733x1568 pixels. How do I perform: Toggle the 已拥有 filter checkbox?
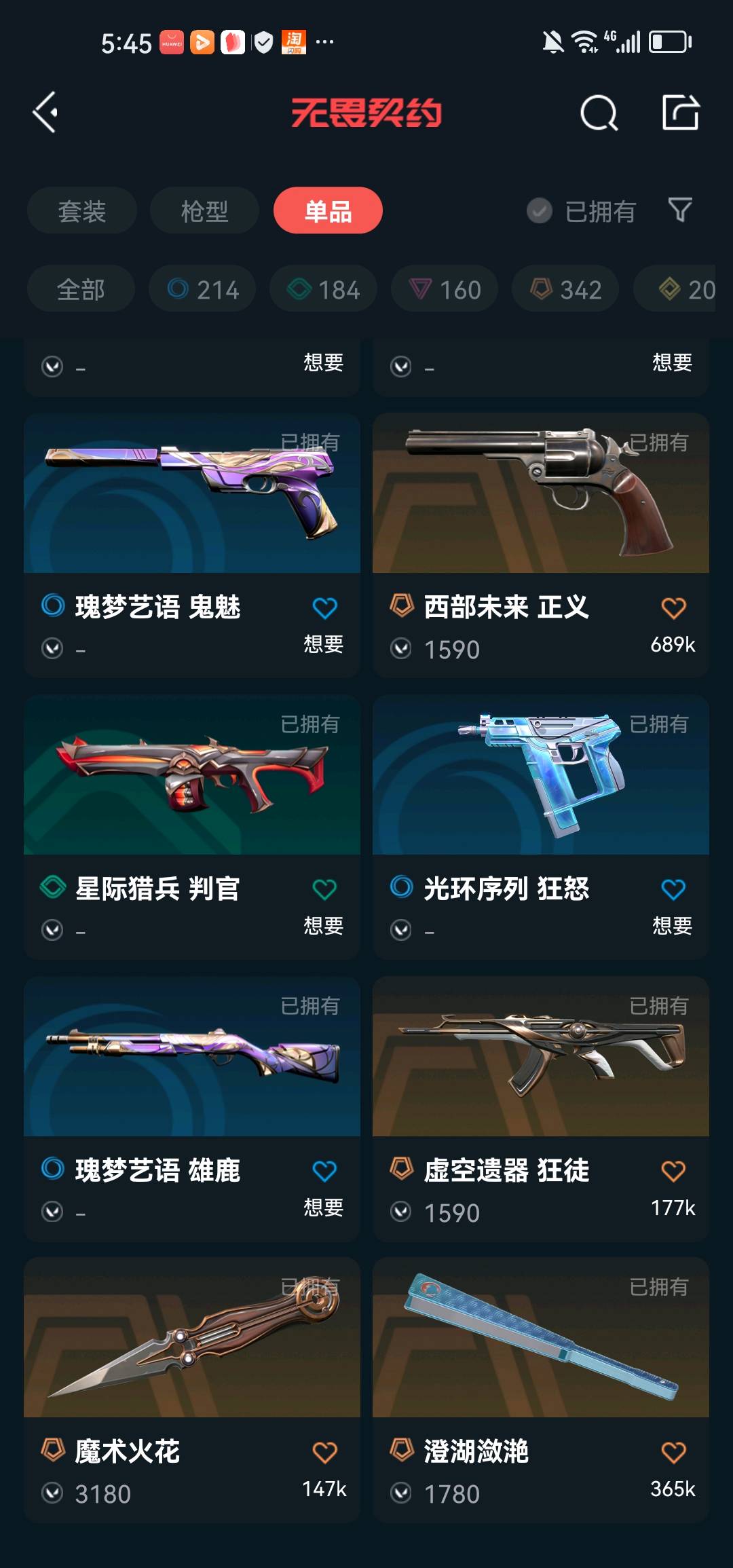540,211
